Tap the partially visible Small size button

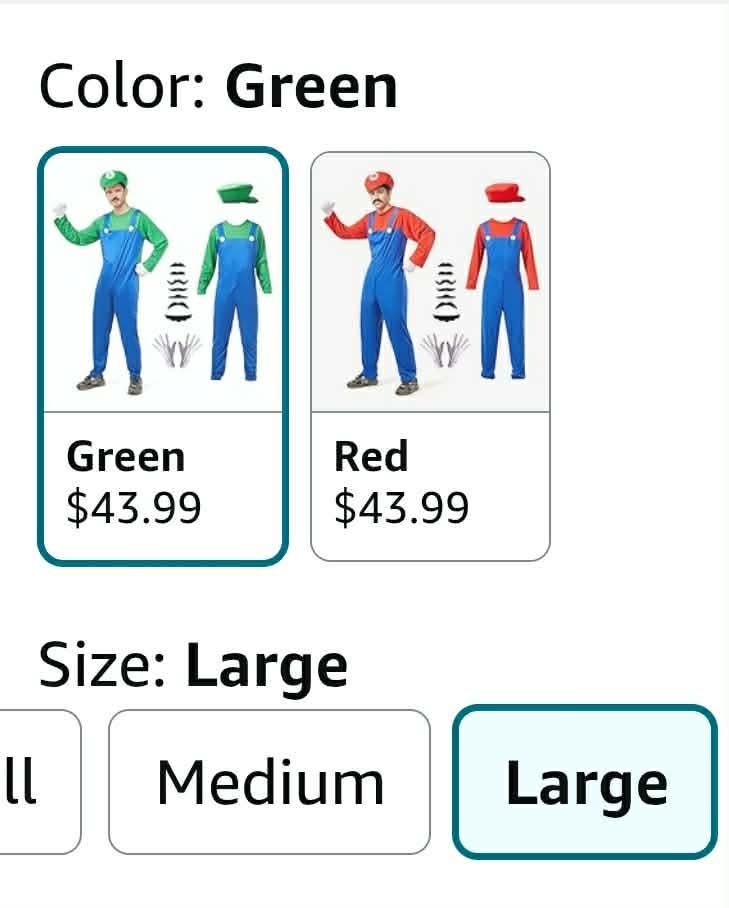pyautogui.click(x=38, y=782)
